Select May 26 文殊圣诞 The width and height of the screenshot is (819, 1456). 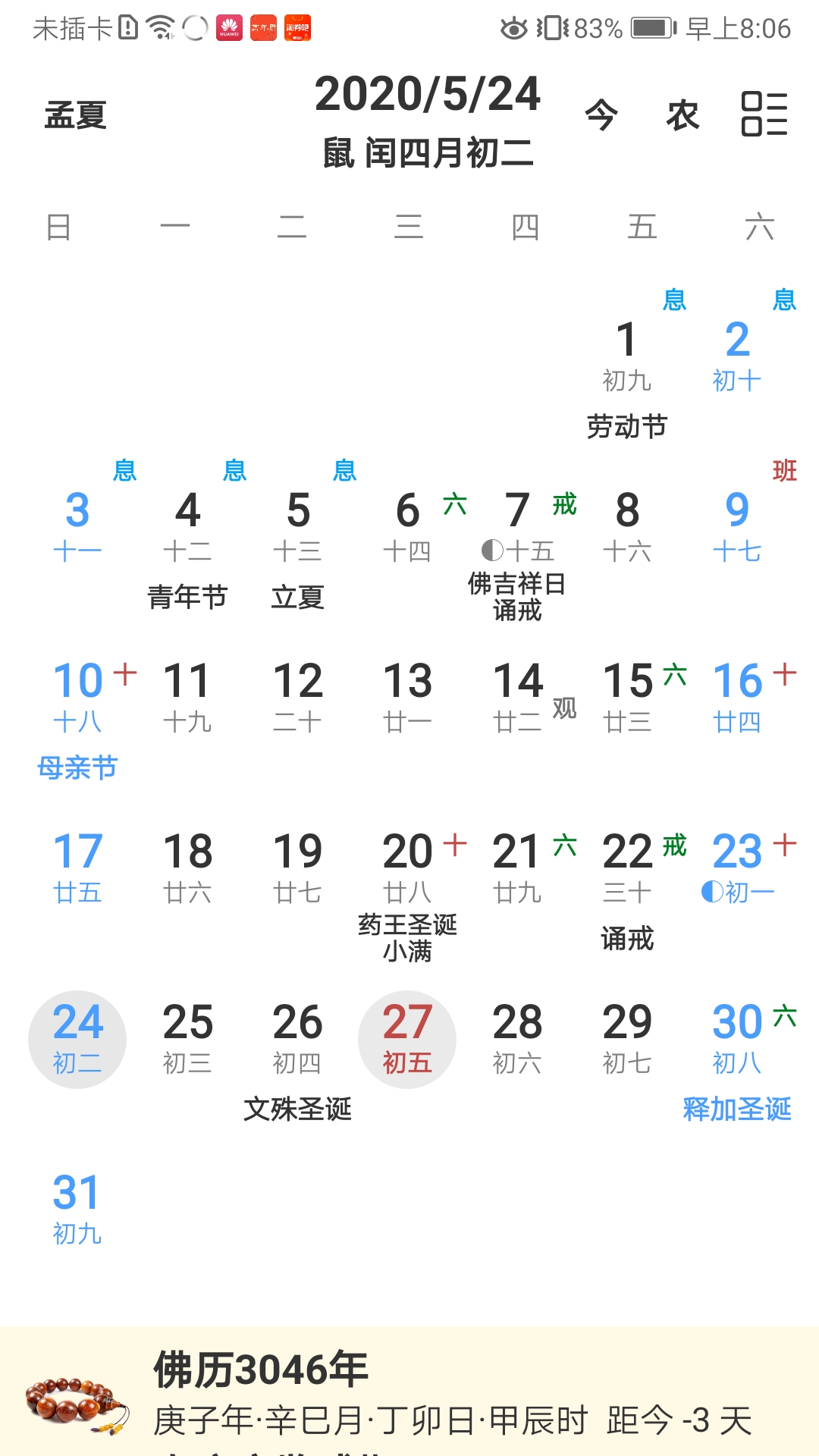[297, 1040]
